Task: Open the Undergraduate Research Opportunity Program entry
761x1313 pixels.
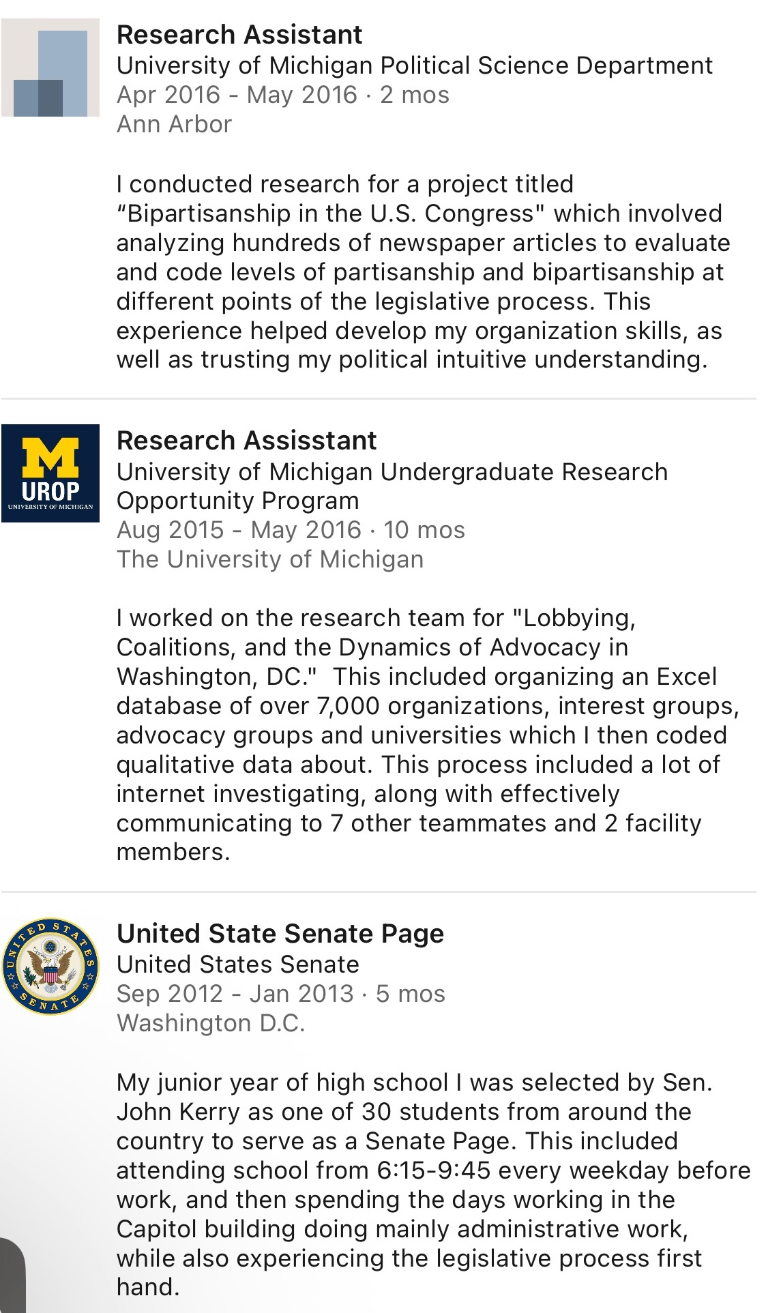Action: coord(380,645)
